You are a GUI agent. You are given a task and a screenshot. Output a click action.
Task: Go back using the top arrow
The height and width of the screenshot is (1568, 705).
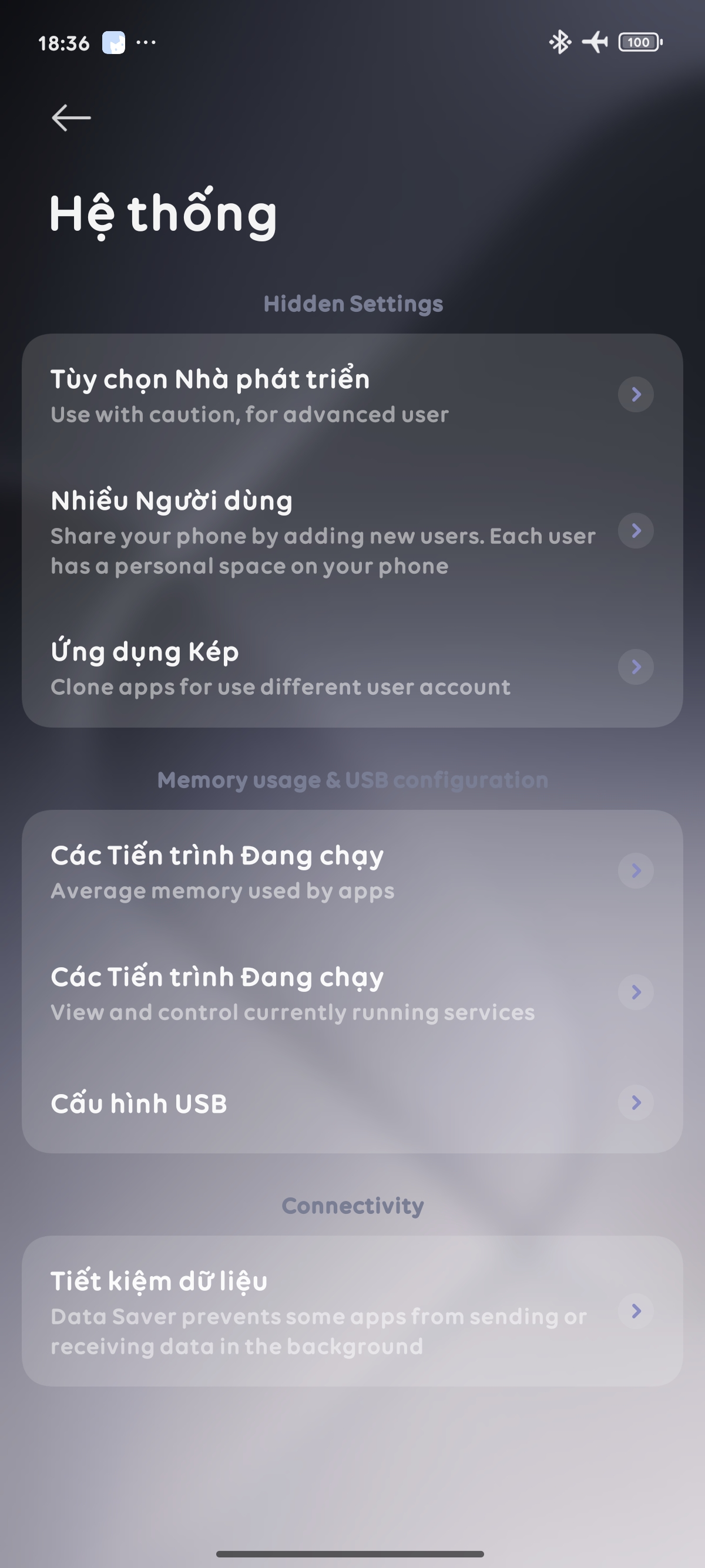point(71,117)
